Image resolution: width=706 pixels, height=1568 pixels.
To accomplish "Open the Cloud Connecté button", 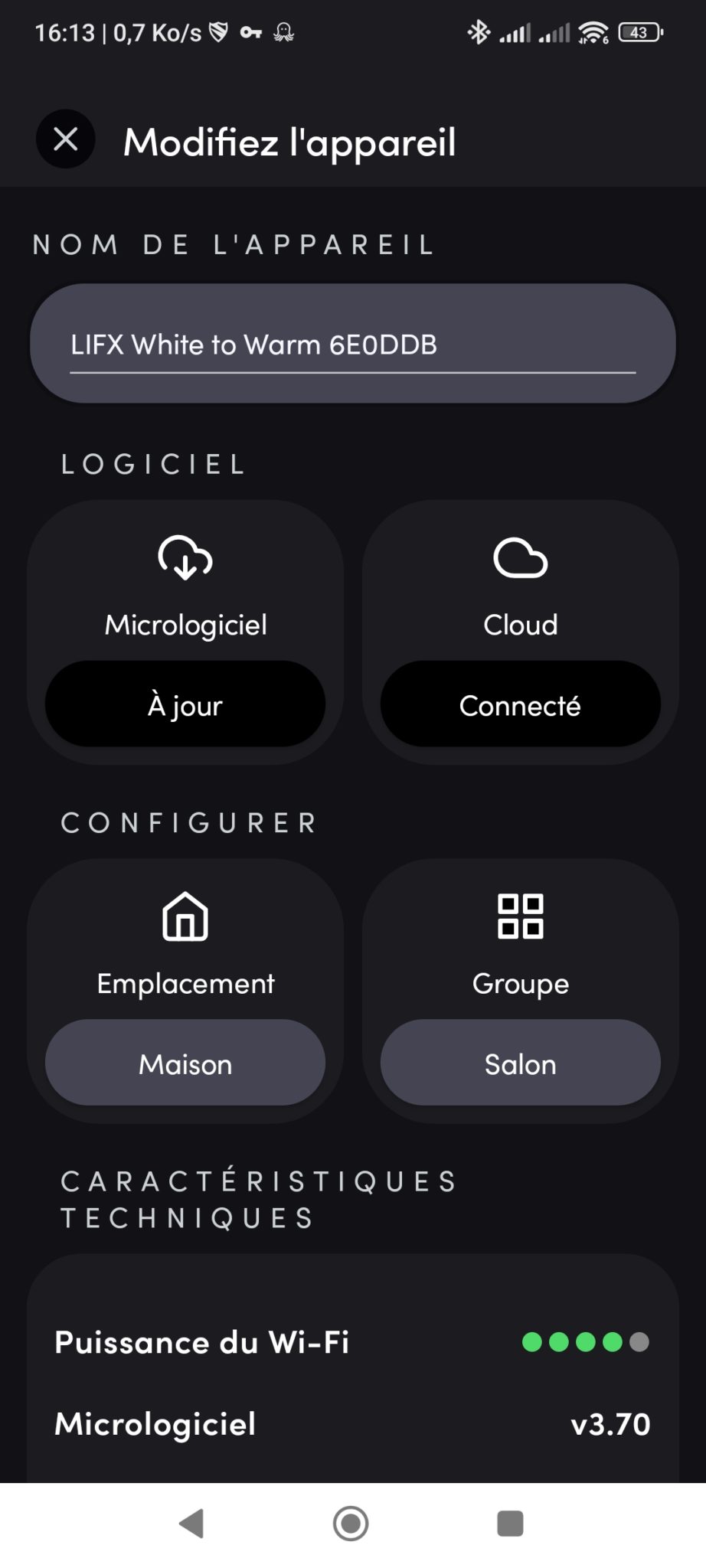I will click(520, 704).
